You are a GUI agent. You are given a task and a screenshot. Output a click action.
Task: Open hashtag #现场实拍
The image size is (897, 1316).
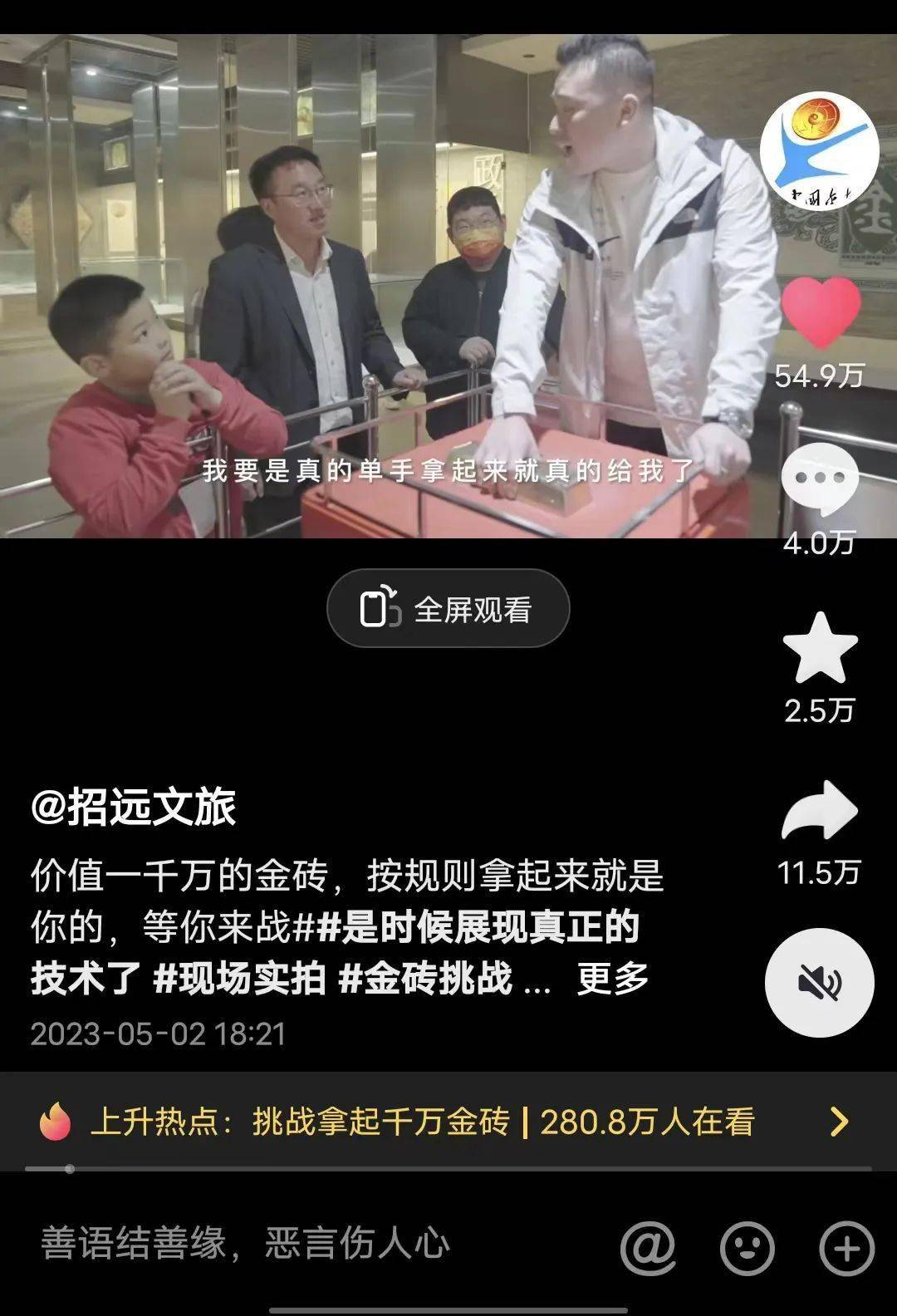click(239, 979)
